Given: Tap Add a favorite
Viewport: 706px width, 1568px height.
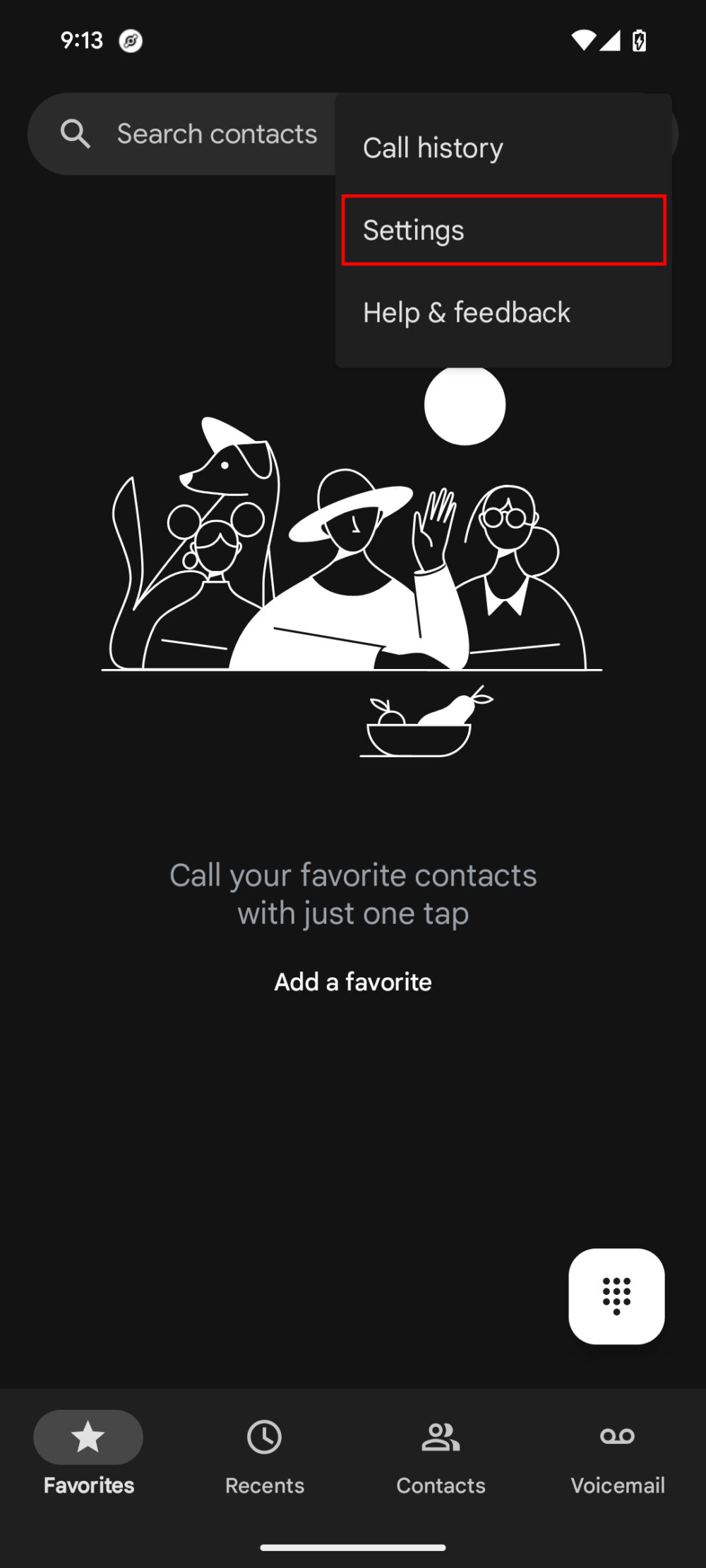Looking at the screenshot, I should tap(352, 982).
